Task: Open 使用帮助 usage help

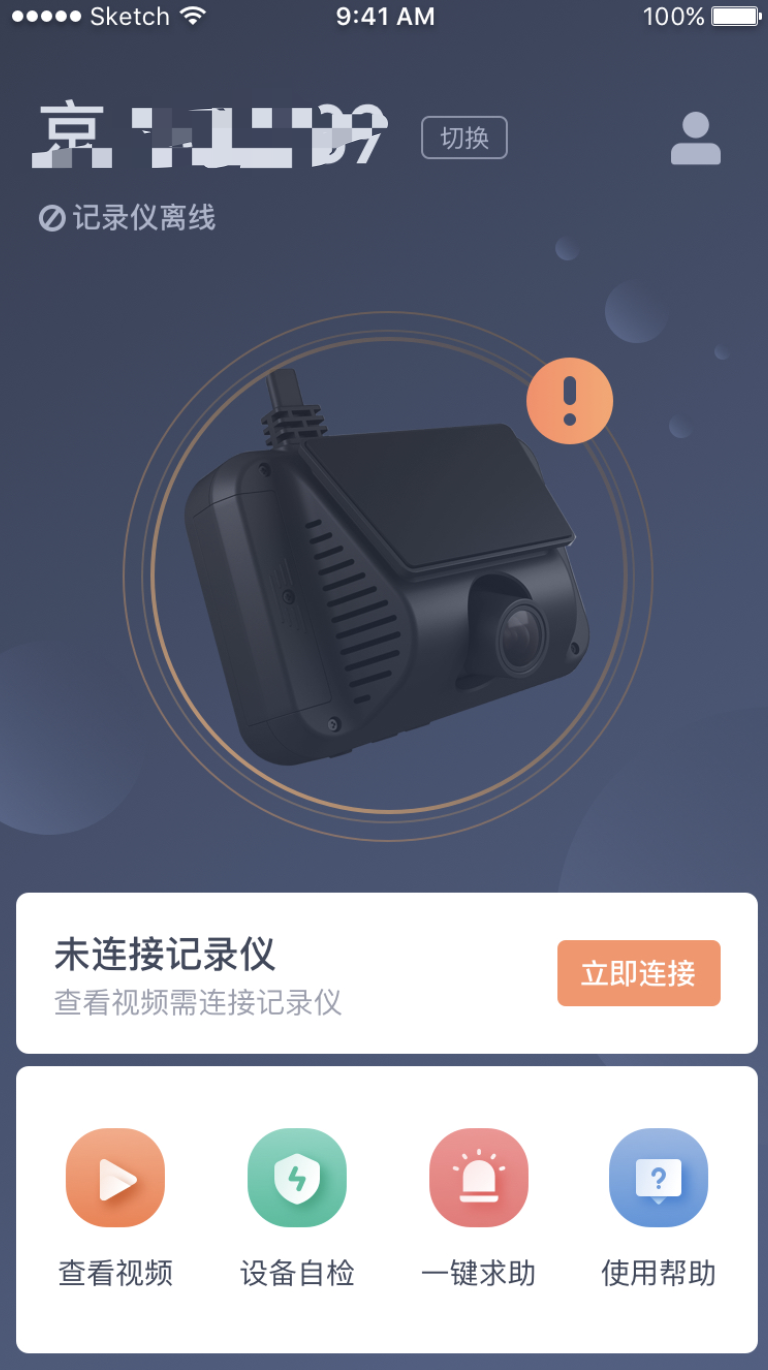Action: pyautogui.click(x=658, y=1178)
